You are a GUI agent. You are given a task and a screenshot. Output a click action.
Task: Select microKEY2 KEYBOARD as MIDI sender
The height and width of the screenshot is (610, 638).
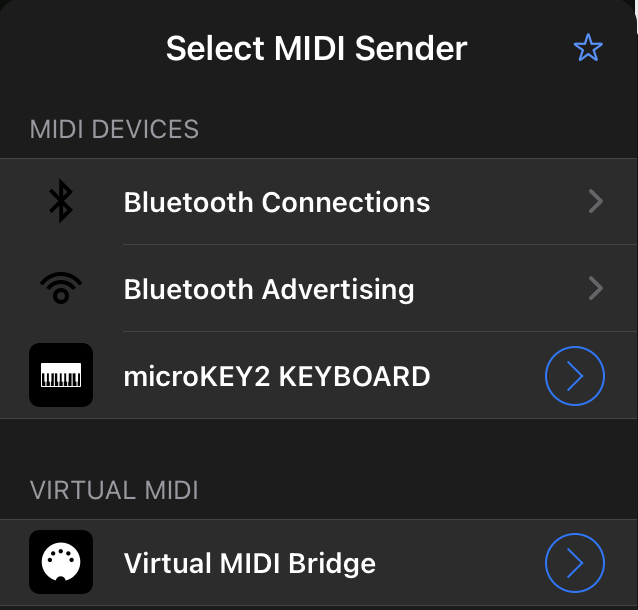[277, 376]
